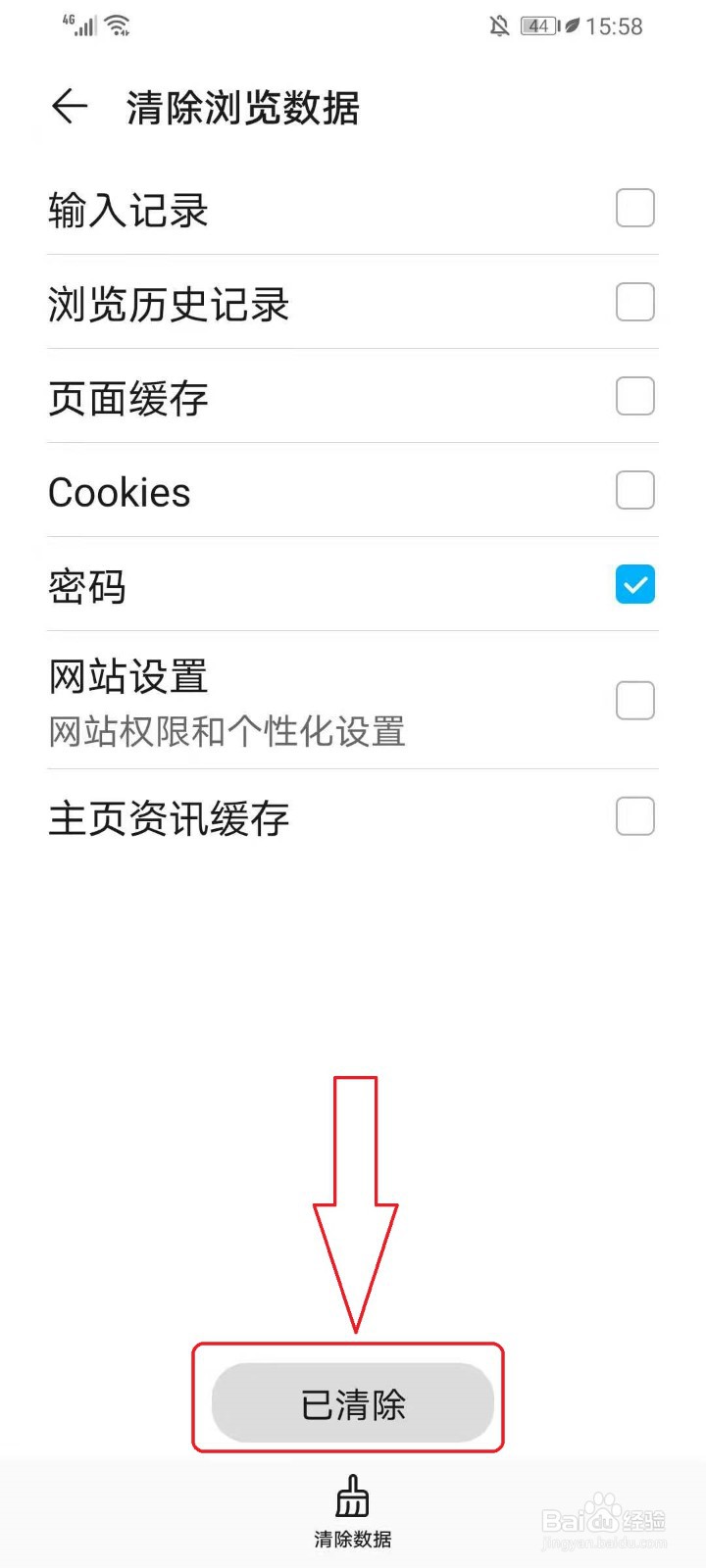Enable the 输入记录 checkbox
706x1568 pixels.
tap(634, 208)
